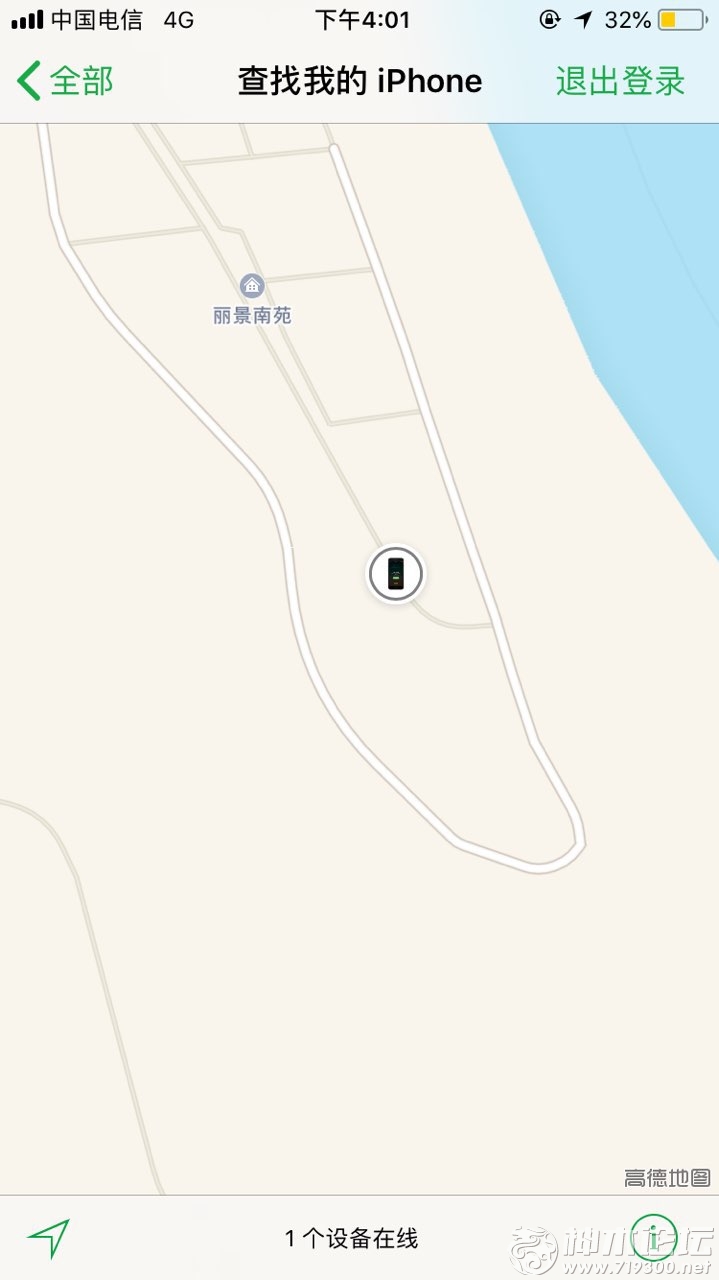Select the iPhone device pin on map

[396, 574]
